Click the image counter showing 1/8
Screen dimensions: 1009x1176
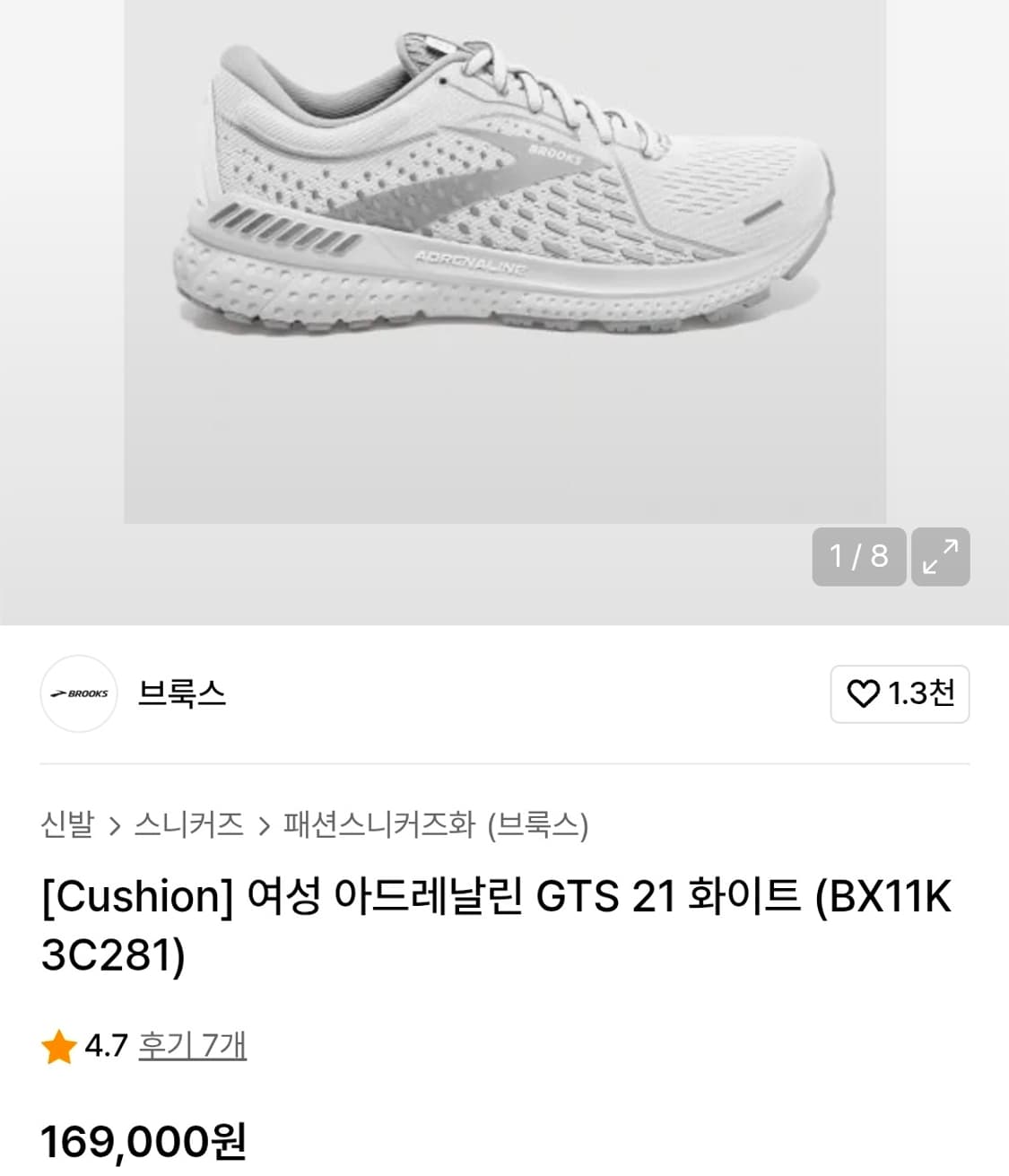pyautogui.click(x=858, y=557)
